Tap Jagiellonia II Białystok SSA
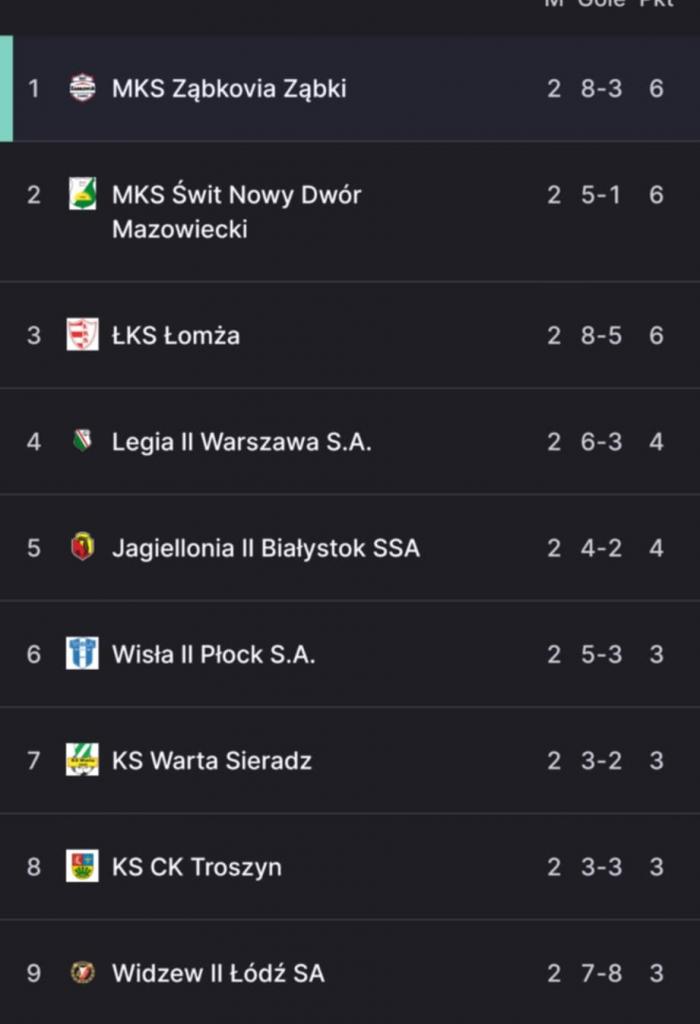The height and width of the screenshot is (1024, 700). coord(265,548)
